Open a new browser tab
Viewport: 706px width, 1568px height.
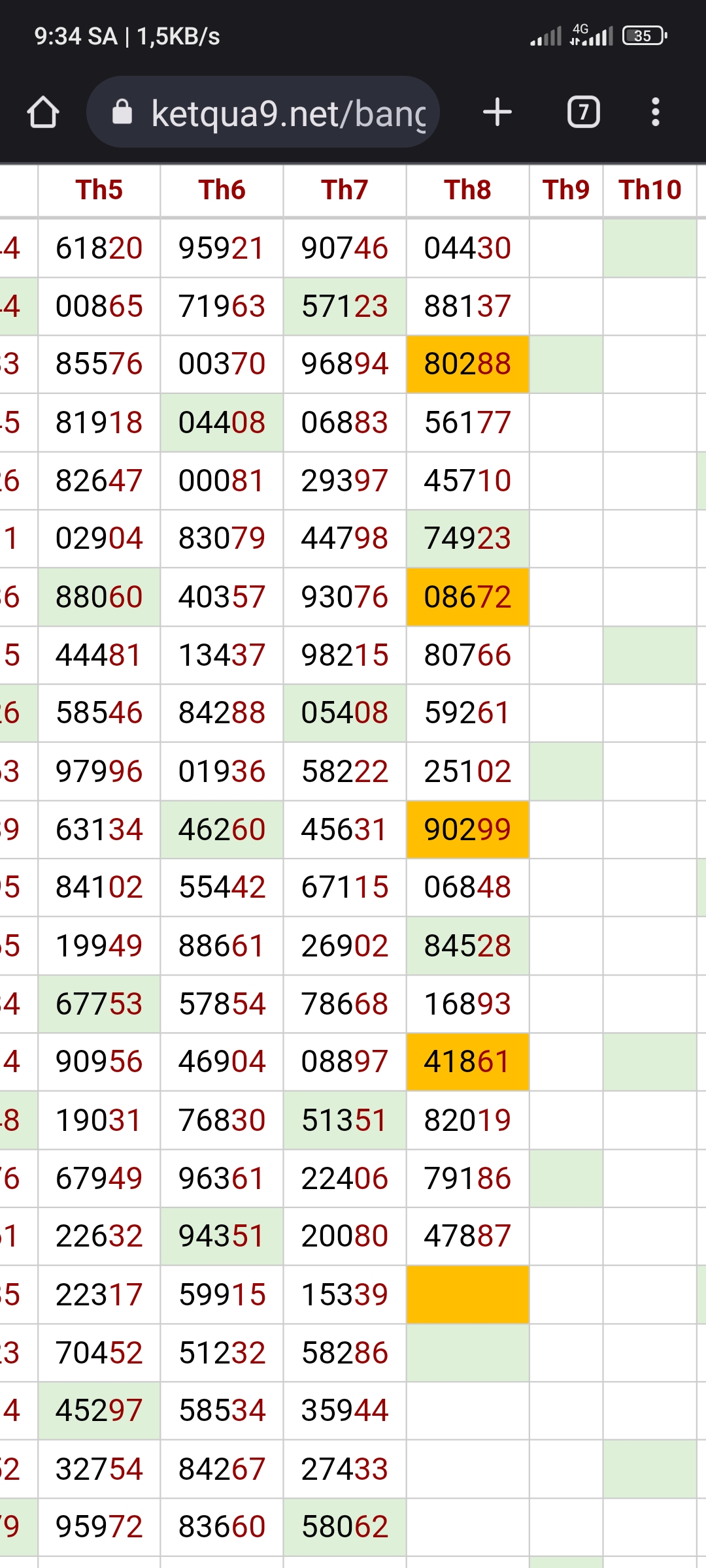coord(497,112)
